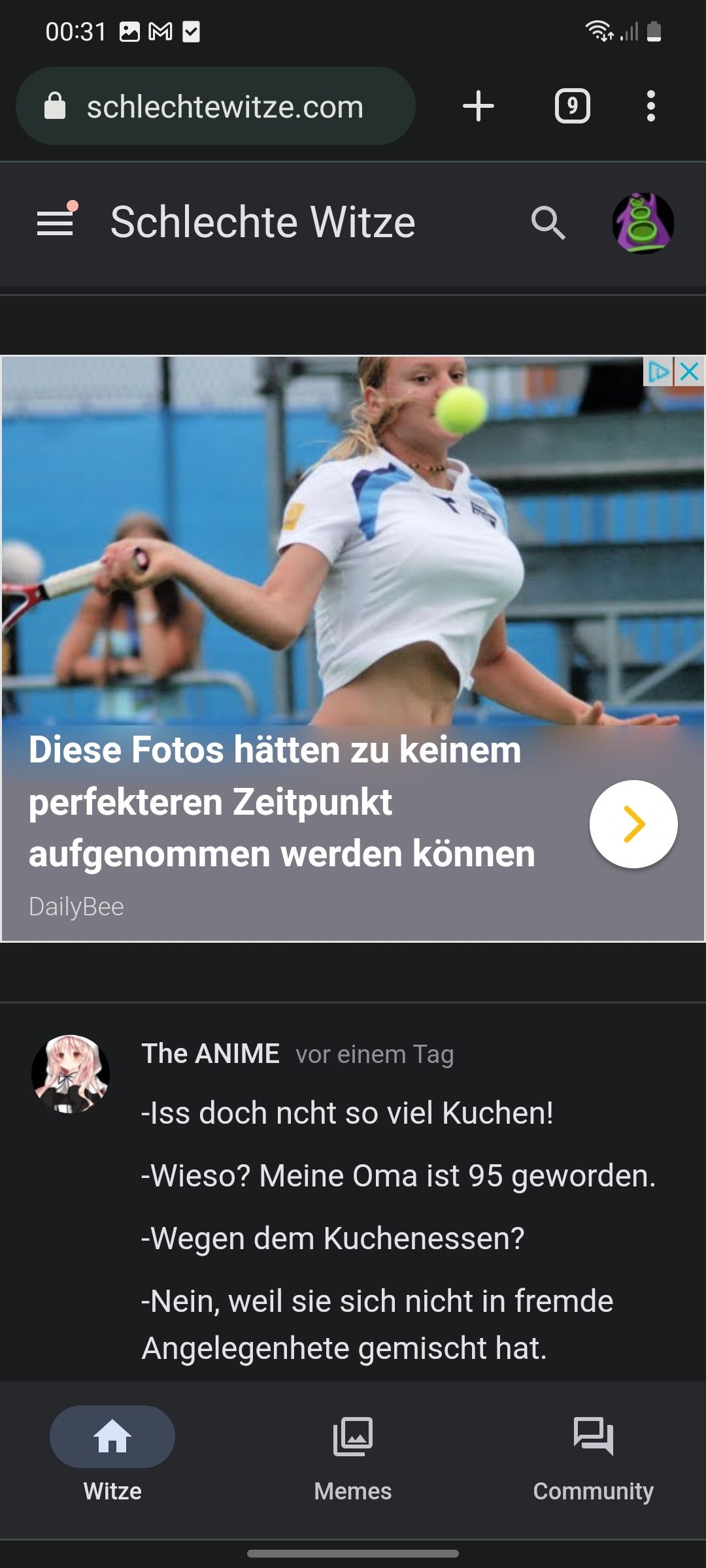Tap the arrow button on DailyBee ad

click(633, 824)
